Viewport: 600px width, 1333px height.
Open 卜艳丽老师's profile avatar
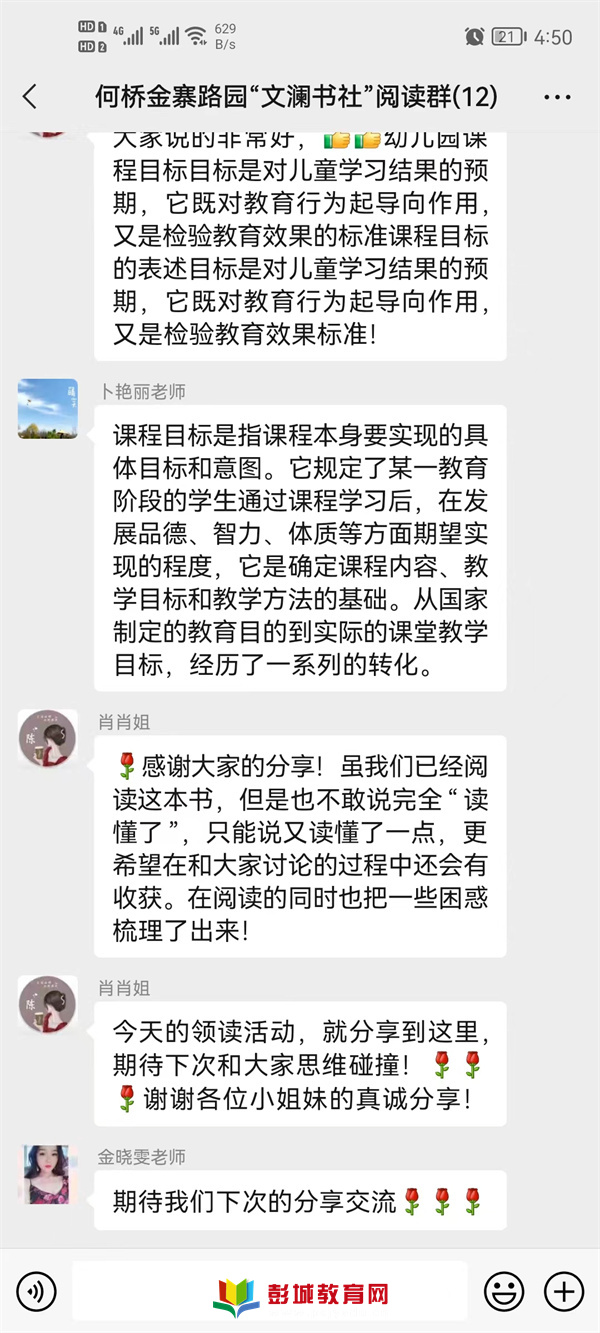tap(47, 409)
